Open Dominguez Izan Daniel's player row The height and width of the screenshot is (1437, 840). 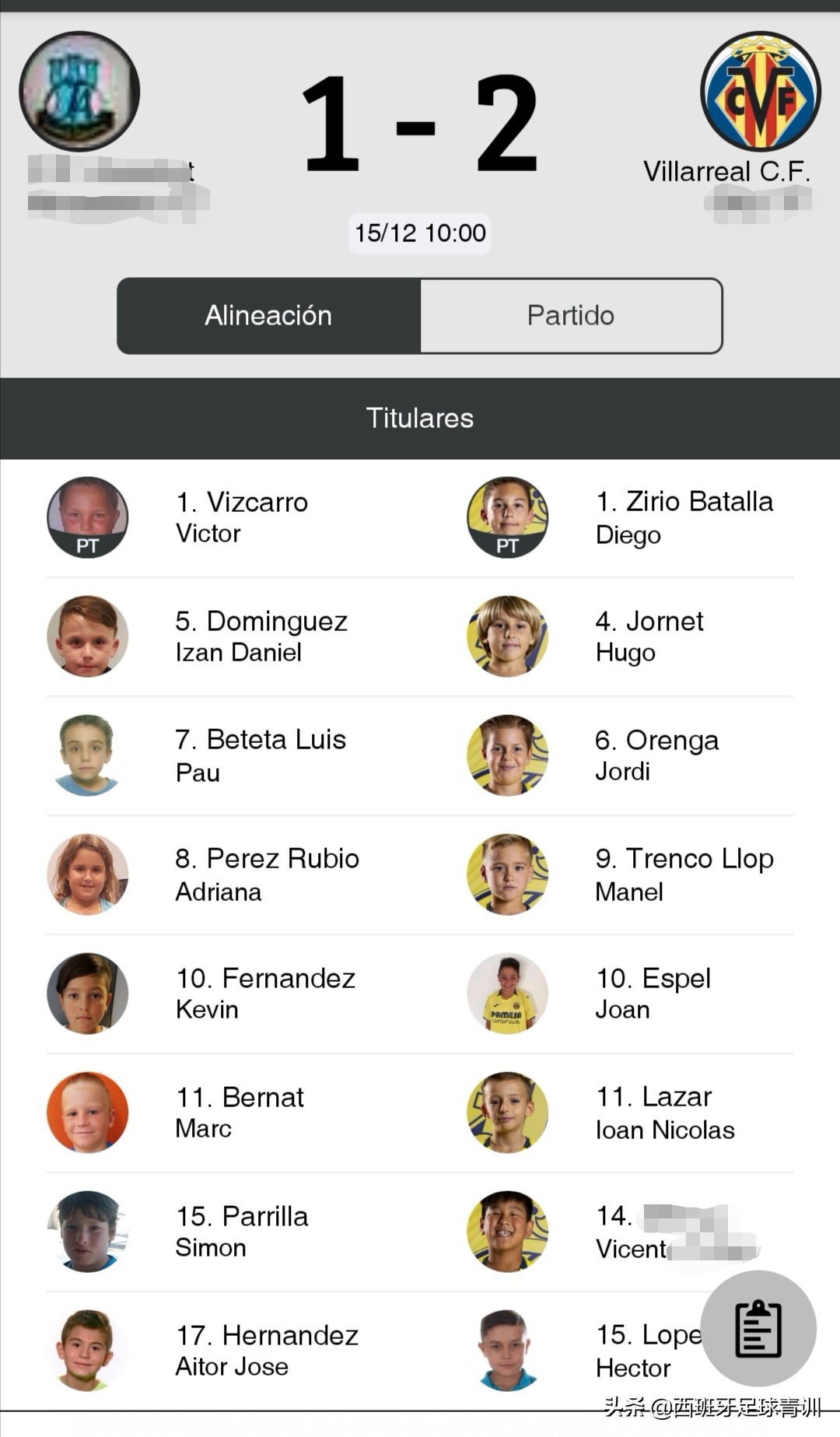[241, 636]
